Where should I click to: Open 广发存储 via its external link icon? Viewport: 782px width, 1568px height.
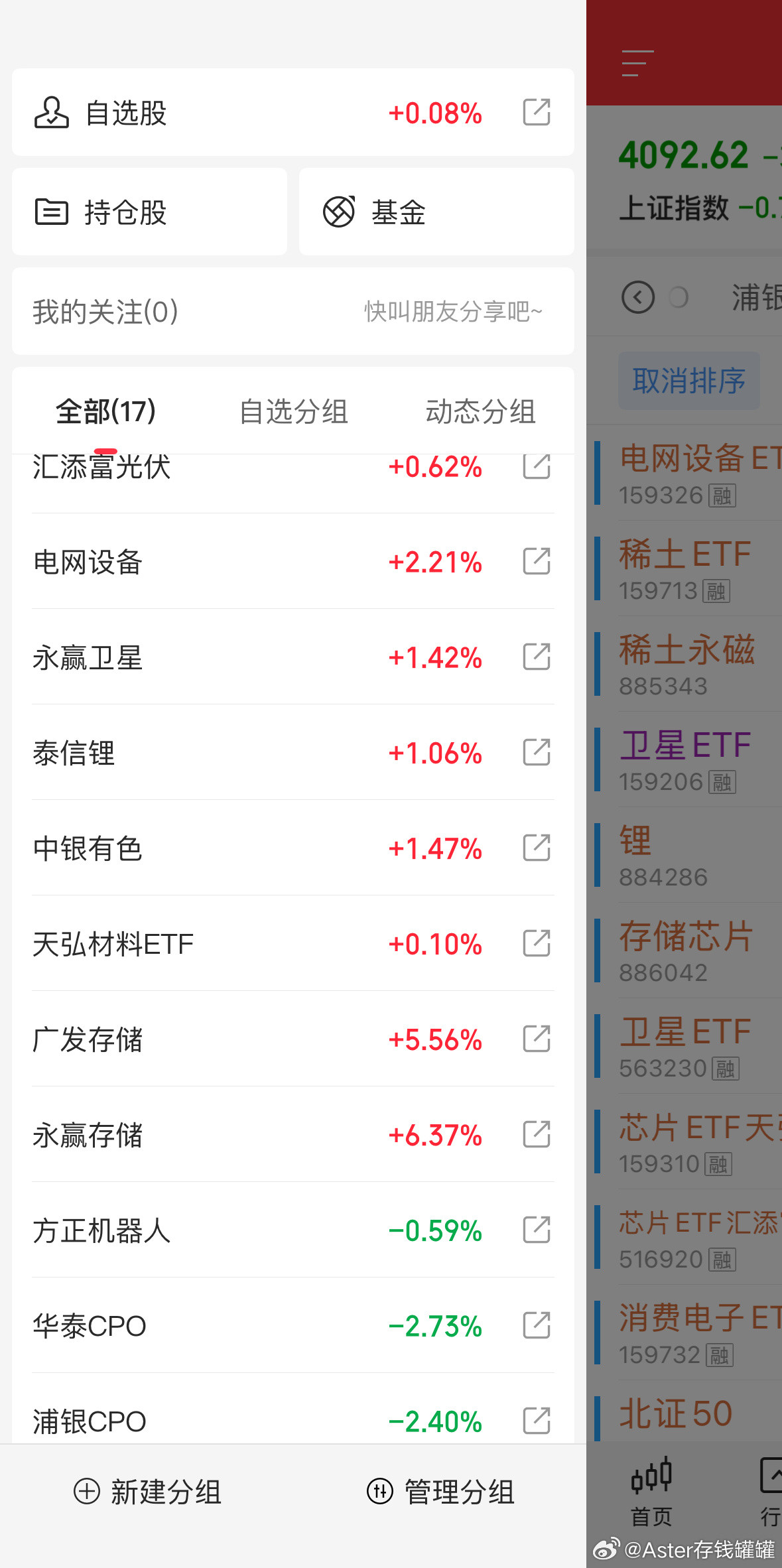click(536, 1039)
